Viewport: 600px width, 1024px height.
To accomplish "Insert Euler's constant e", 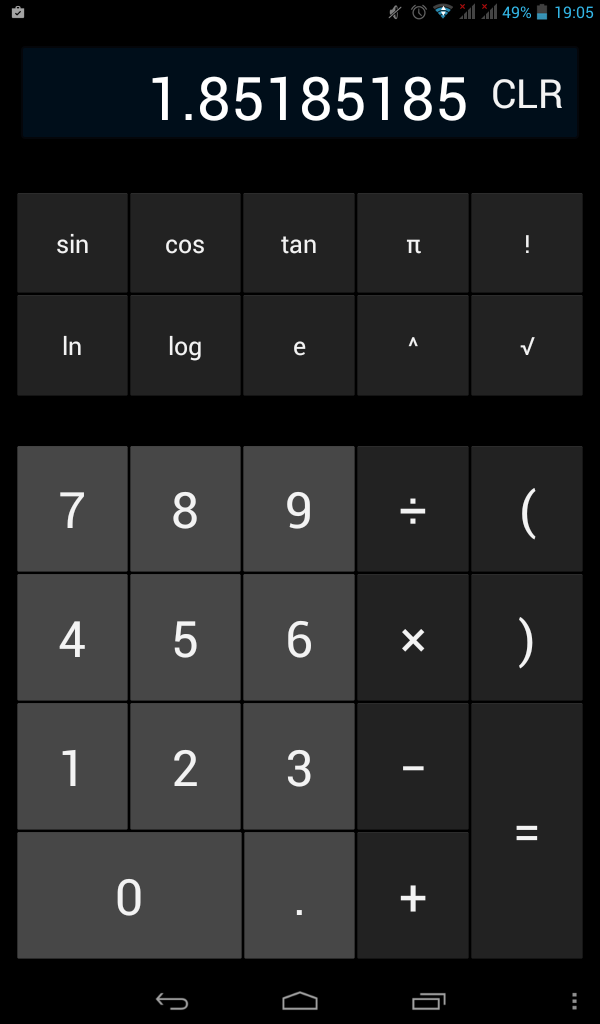I will [x=299, y=345].
